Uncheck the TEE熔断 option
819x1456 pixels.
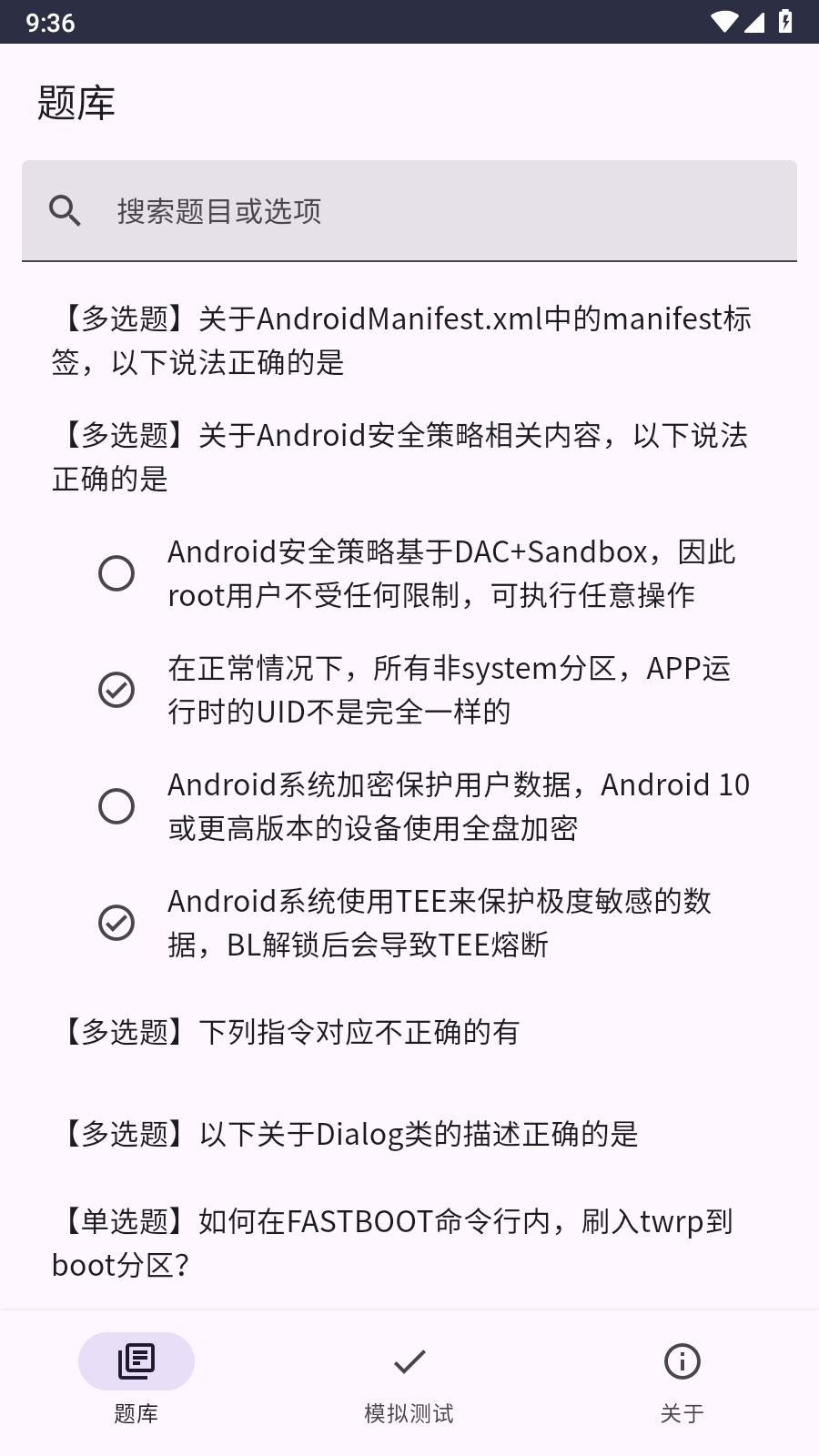click(116, 924)
